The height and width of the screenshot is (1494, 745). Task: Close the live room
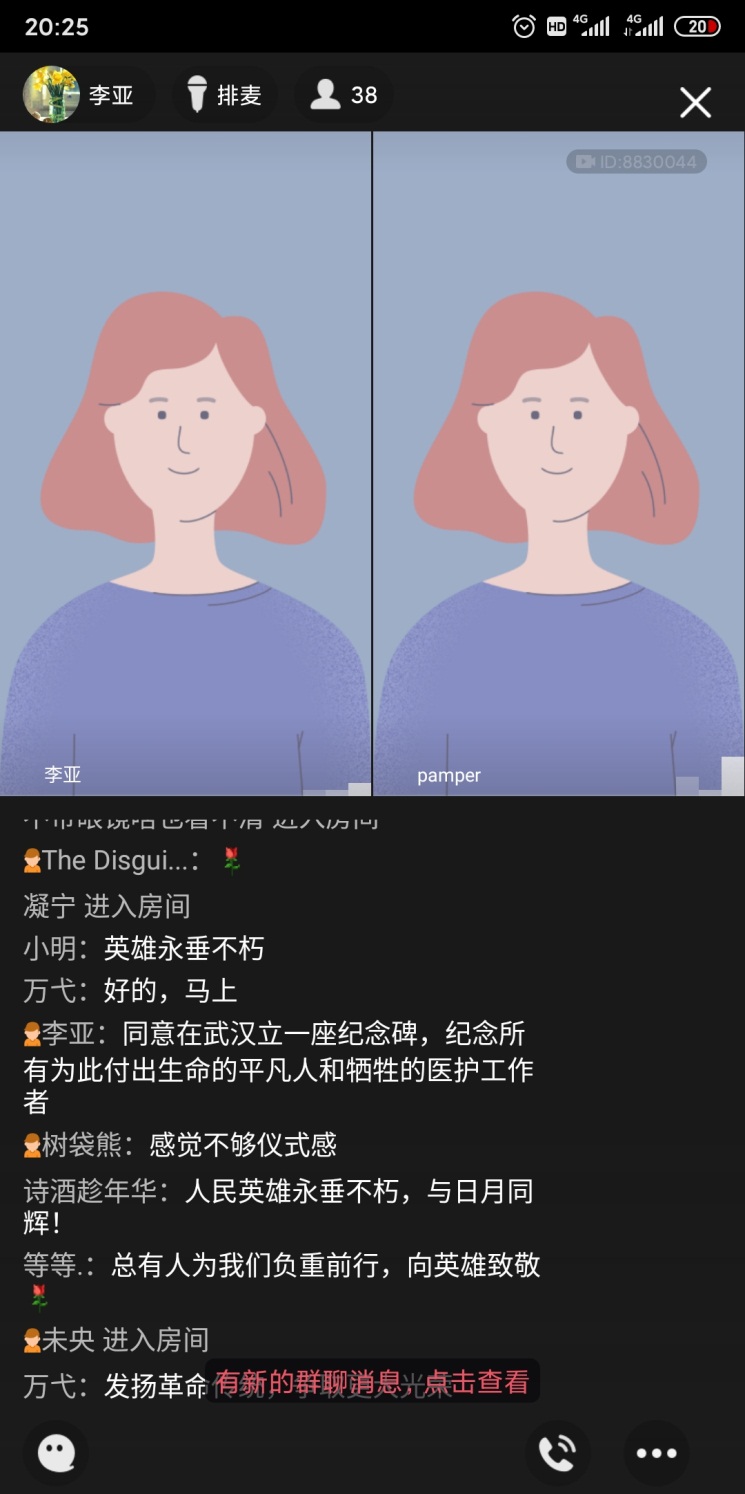click(x=695, y=102)
